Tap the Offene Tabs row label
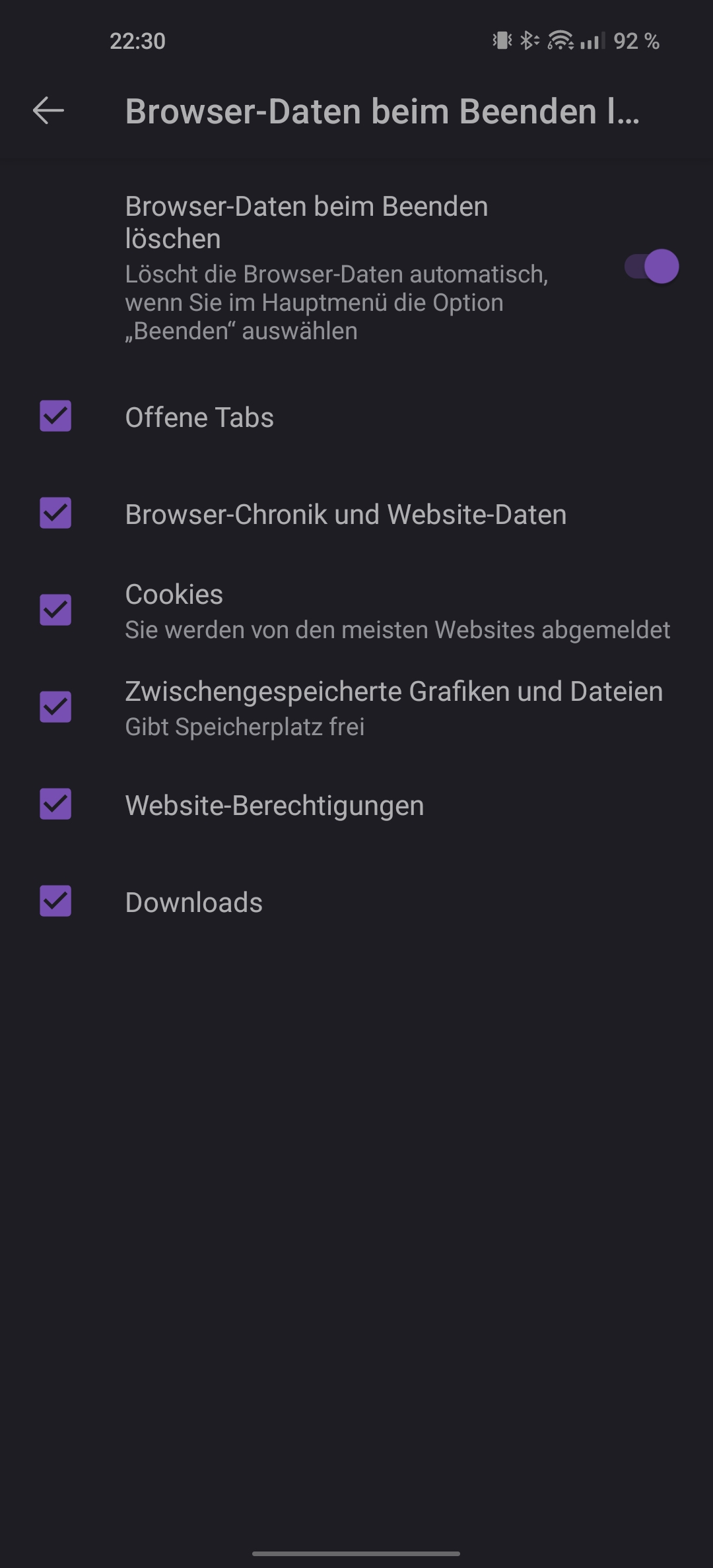The height and width of the screenshot is (1568, 713). pyautogui.click(x=199, y=416)
